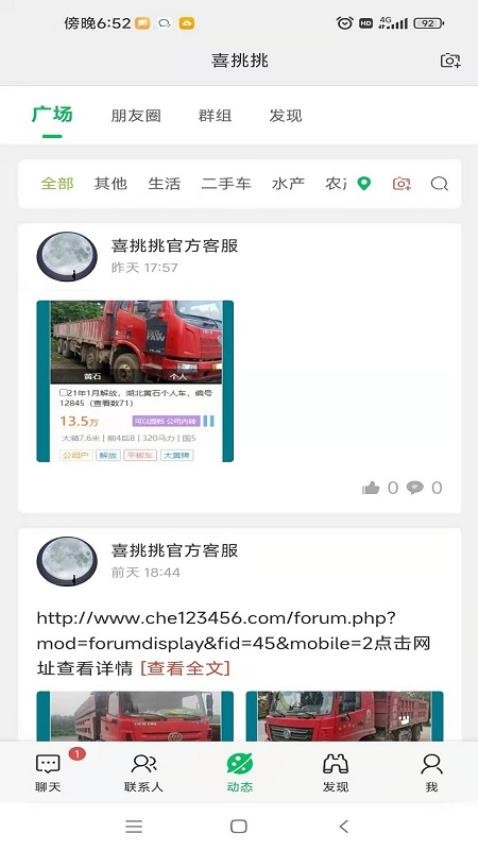This screenshot has height=850, width=478.
Task: Tap the red camera icon in filter bar
Action: [401, 184]
